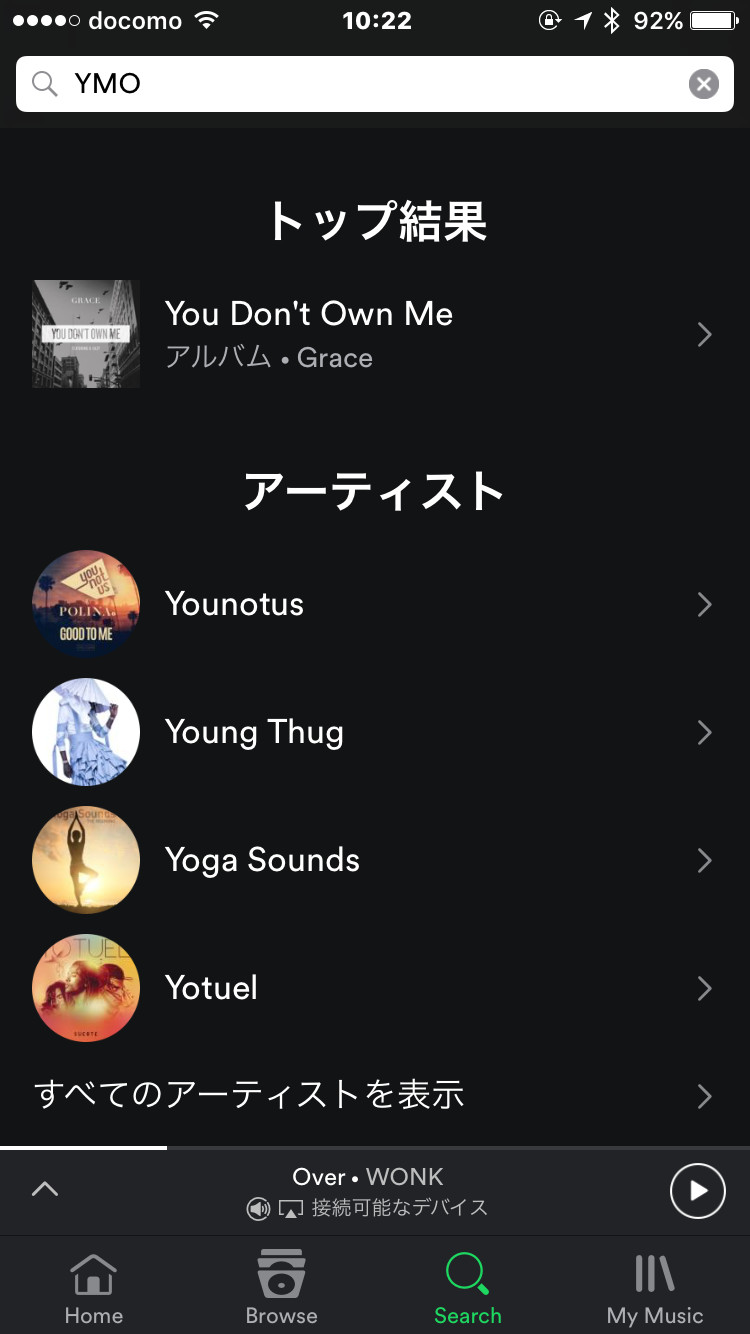Select the Yoga Sounds artist entry
Image resolution: width=750 pixels, height=1334 pixels.
(x=263, y=860)
